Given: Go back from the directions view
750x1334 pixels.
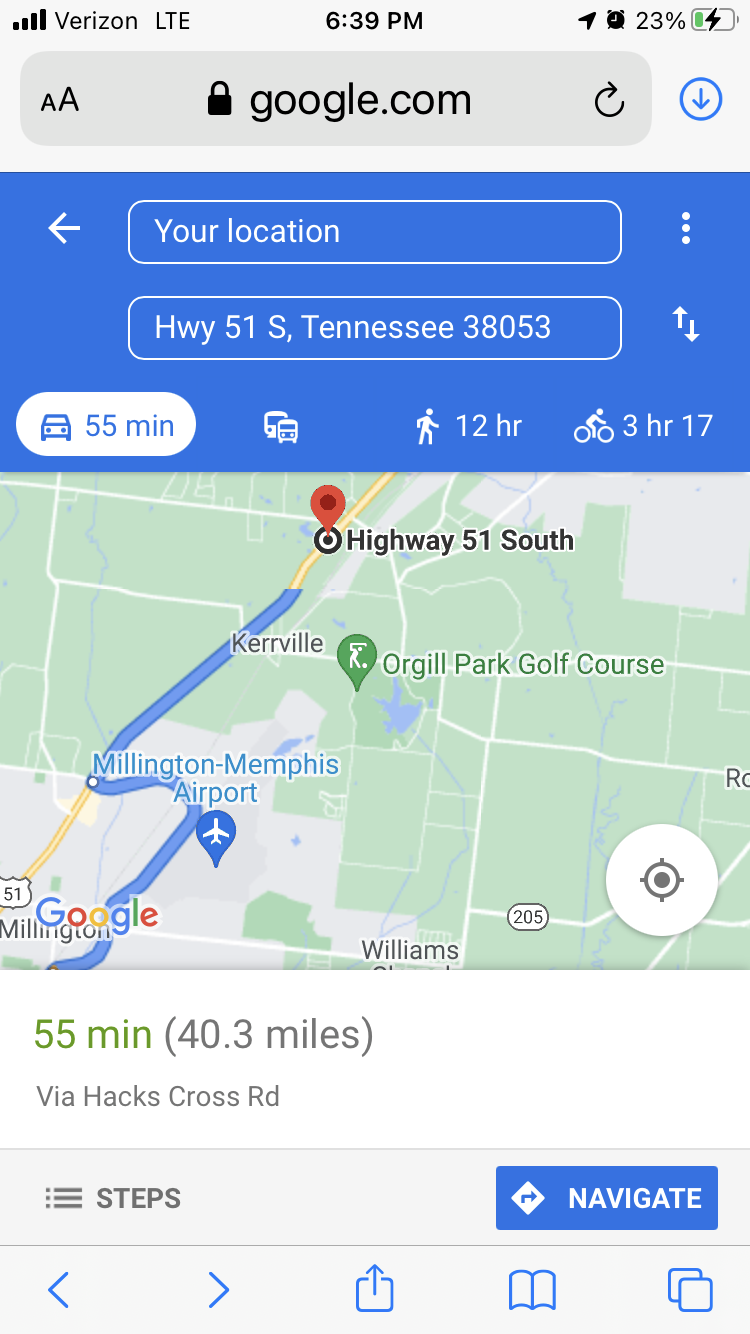Looking at the screenshot, I should pos(64,229).
